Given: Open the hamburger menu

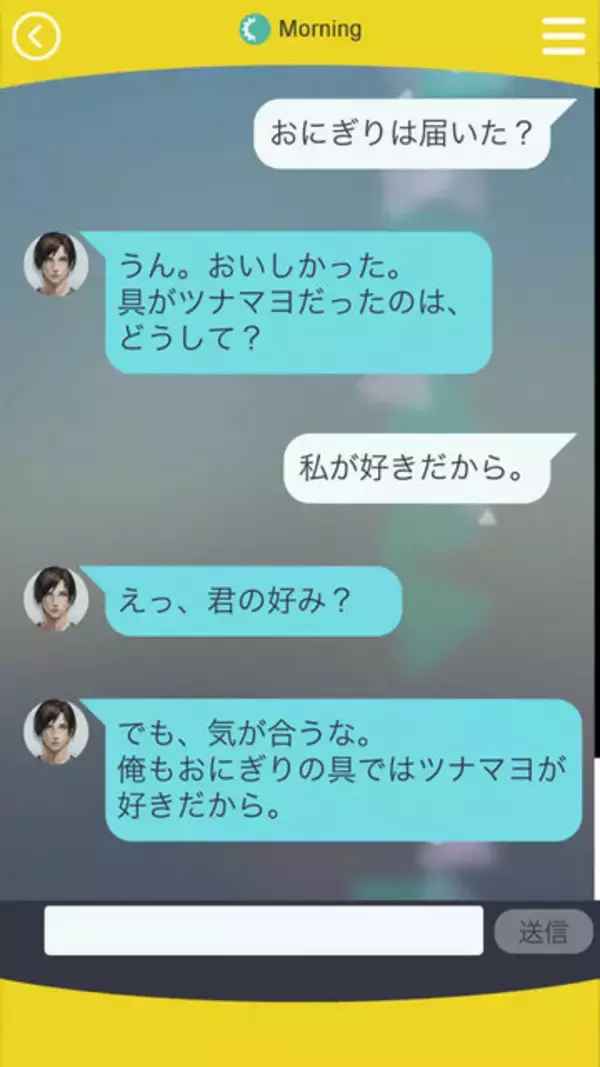Looking at the screenshot, I should [564, 36].
